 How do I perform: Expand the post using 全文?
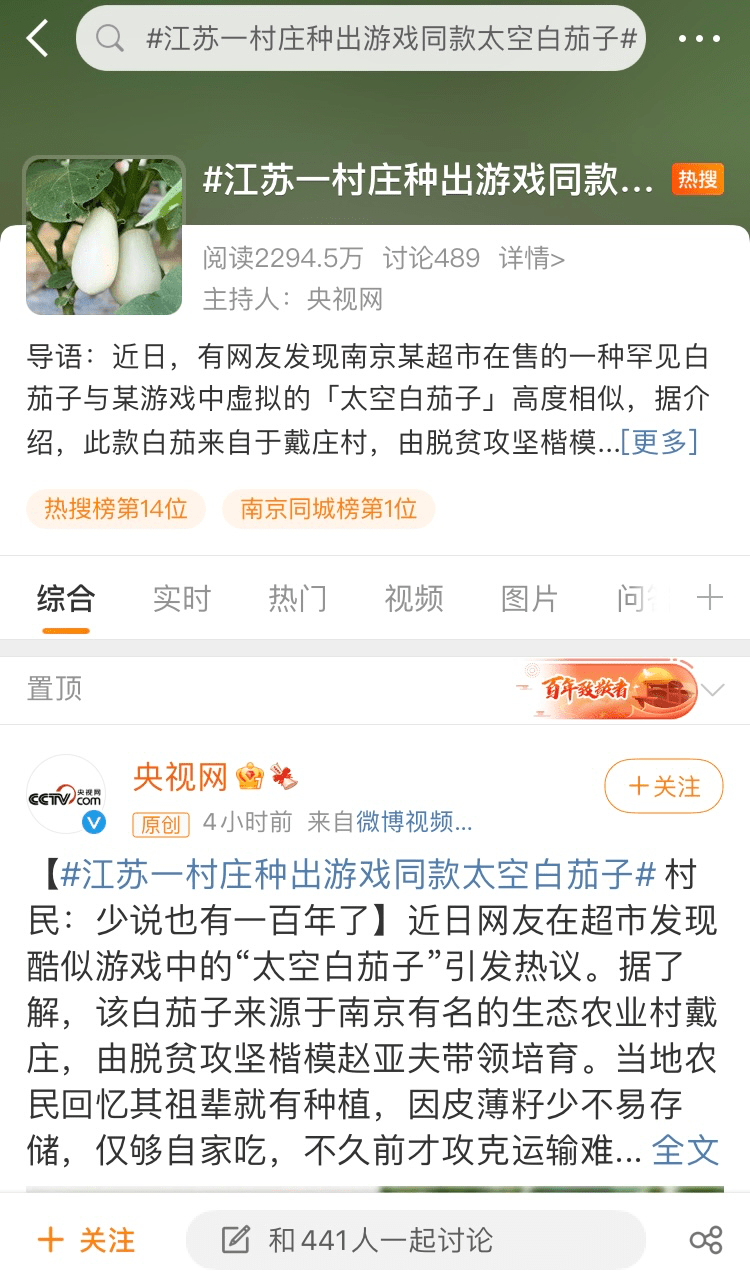[x=685, y=1152]
